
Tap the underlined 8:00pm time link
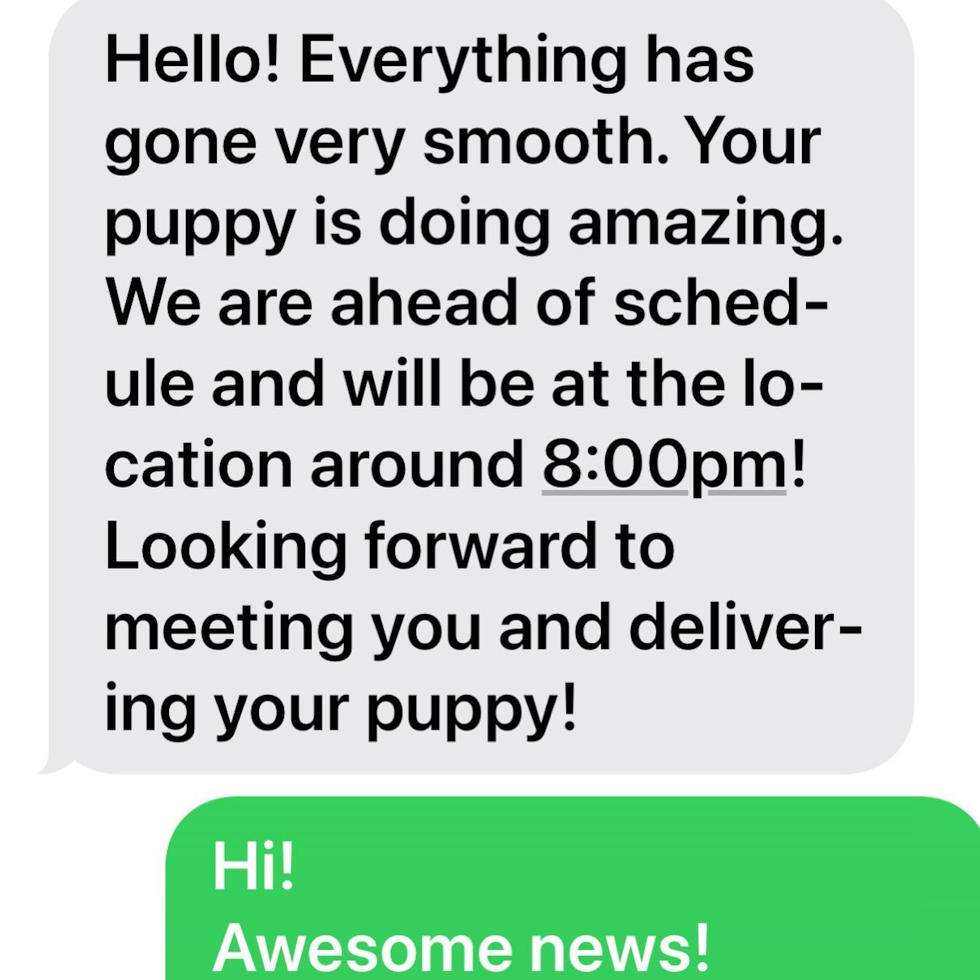pos(664,463)
